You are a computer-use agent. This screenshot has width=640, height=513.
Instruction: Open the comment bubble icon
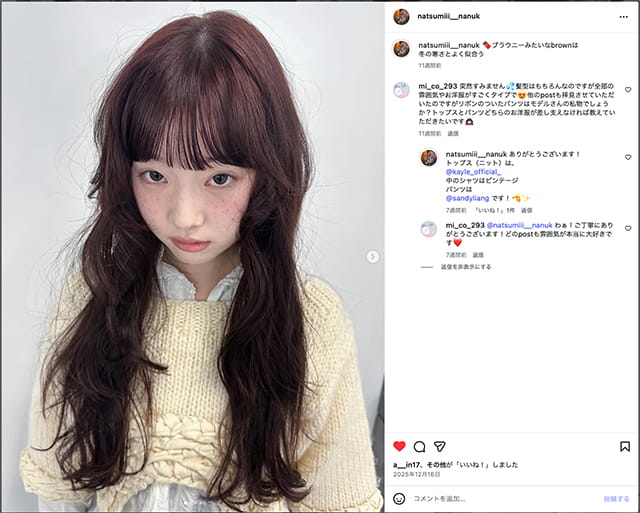(419, 446)
